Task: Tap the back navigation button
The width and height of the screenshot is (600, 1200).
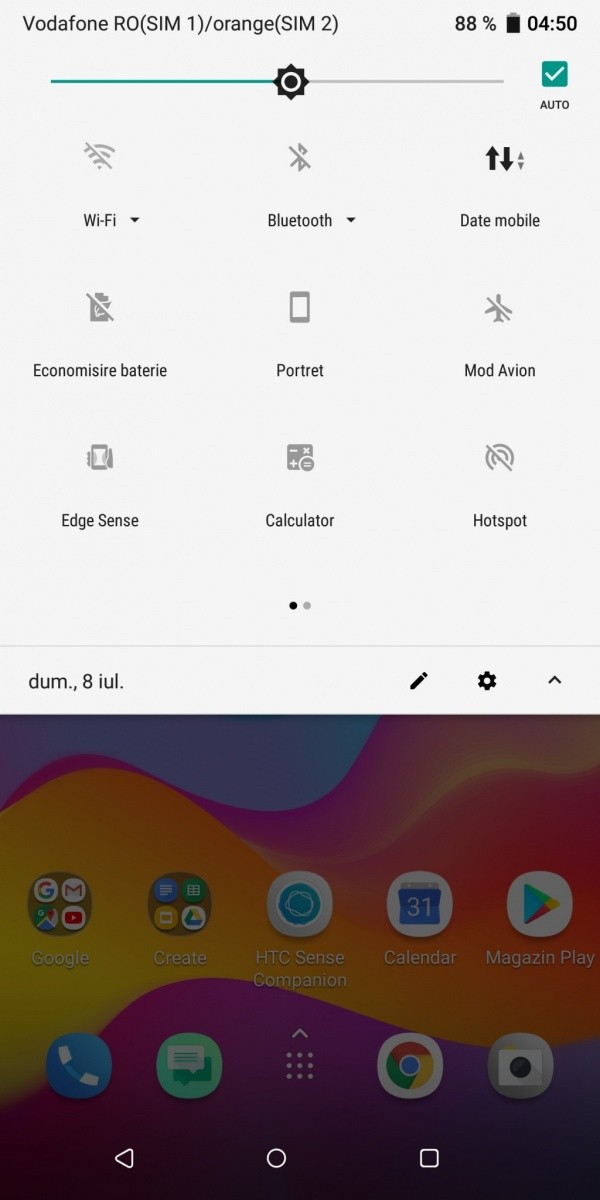Action: coord(124,1158)
